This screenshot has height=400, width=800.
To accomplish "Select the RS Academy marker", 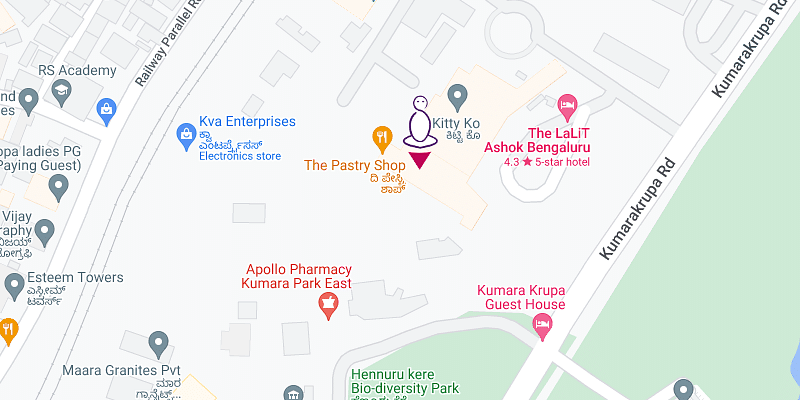I will tap(60, 91).
